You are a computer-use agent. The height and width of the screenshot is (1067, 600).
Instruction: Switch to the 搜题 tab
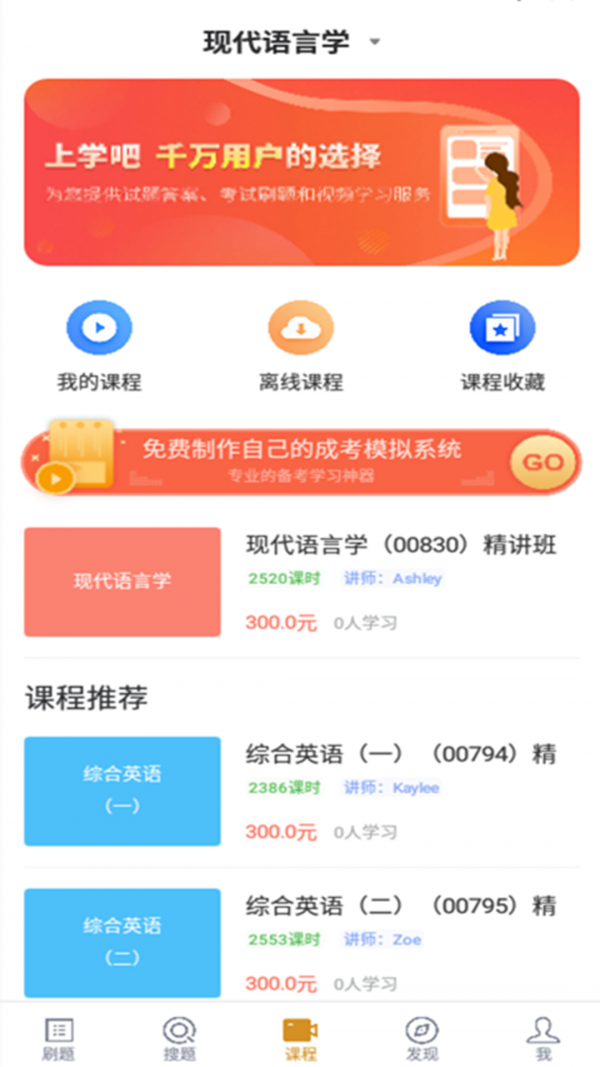(x=180, y=1038)
